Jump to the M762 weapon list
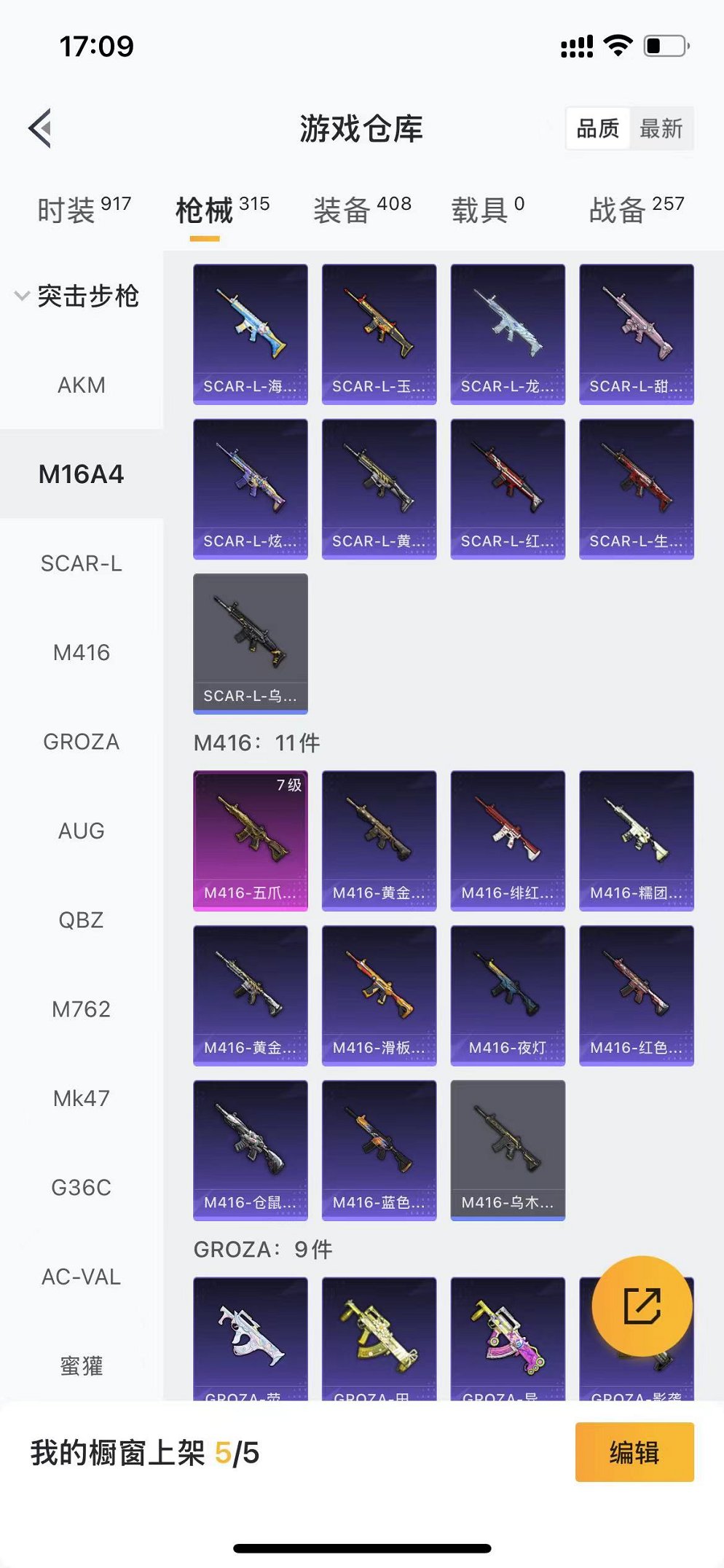The height and width of the screenshot is (1568, 724). point(81,1009)
